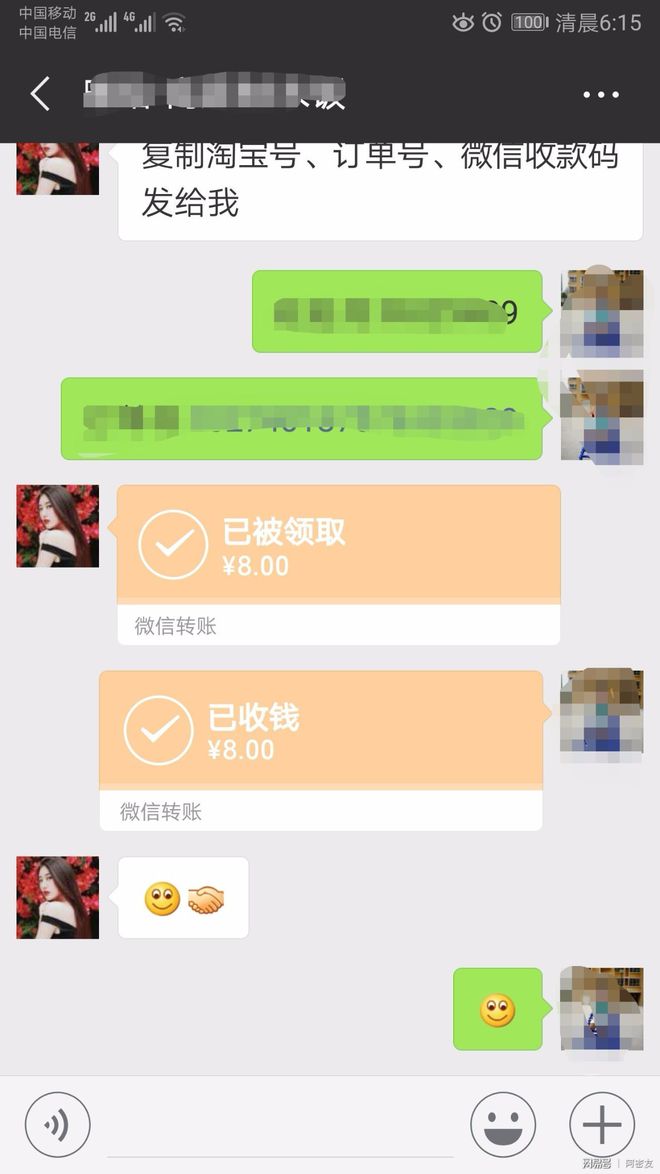Open the 已收钱 ¥8.00 transfer details
The height and width of the screenshot is (1174, 660).
[320, 749]
